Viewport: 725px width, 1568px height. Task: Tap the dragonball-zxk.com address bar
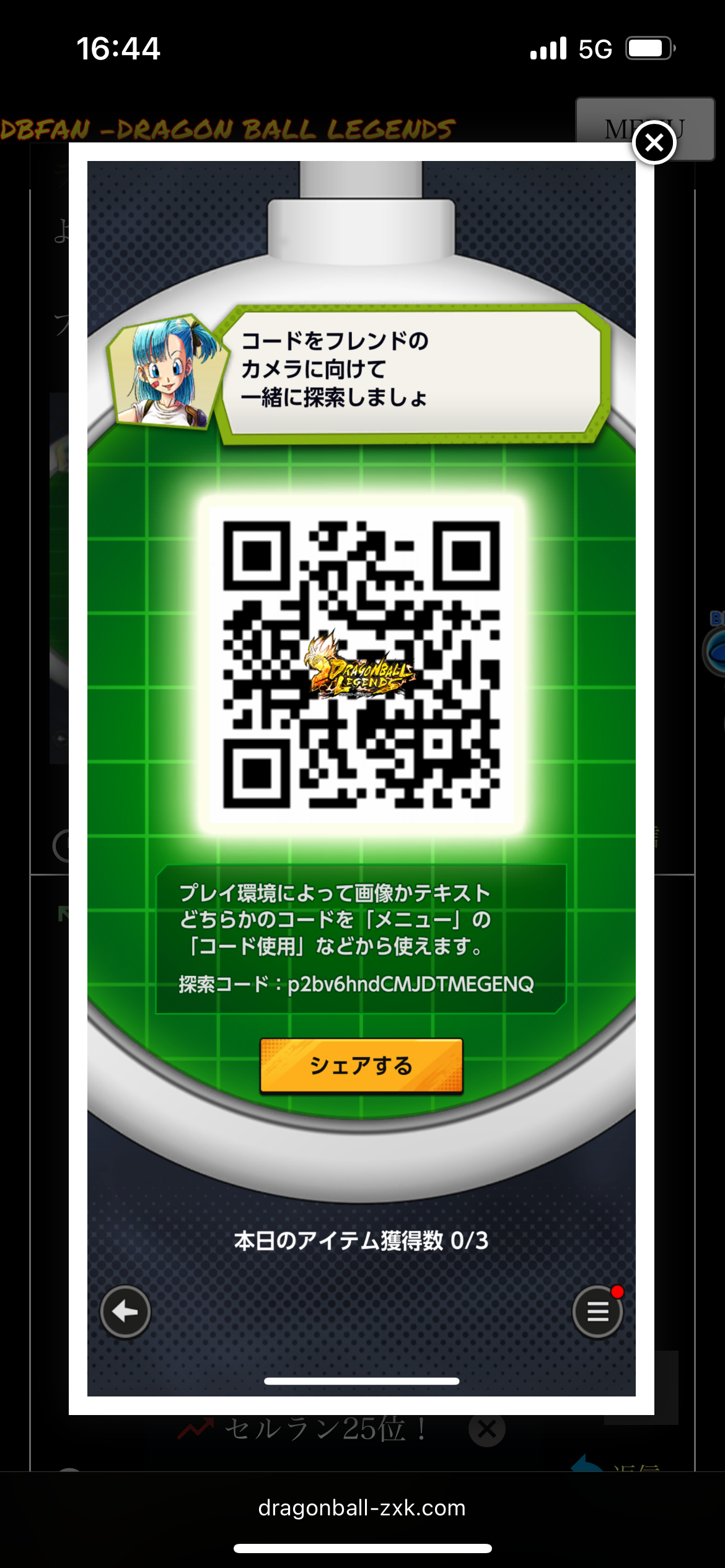click(x=362, y=1507)
